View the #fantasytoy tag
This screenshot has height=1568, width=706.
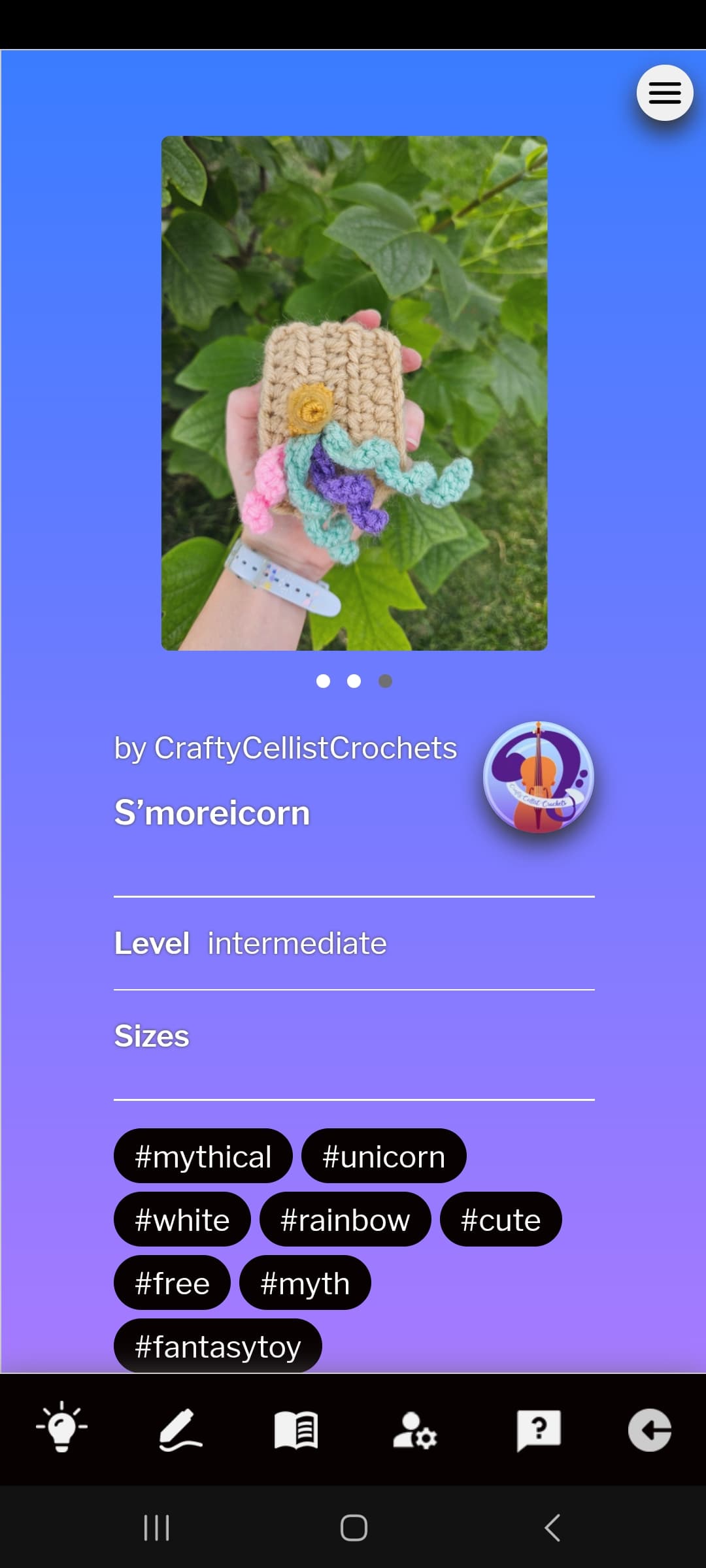[x=218, y=1346]
